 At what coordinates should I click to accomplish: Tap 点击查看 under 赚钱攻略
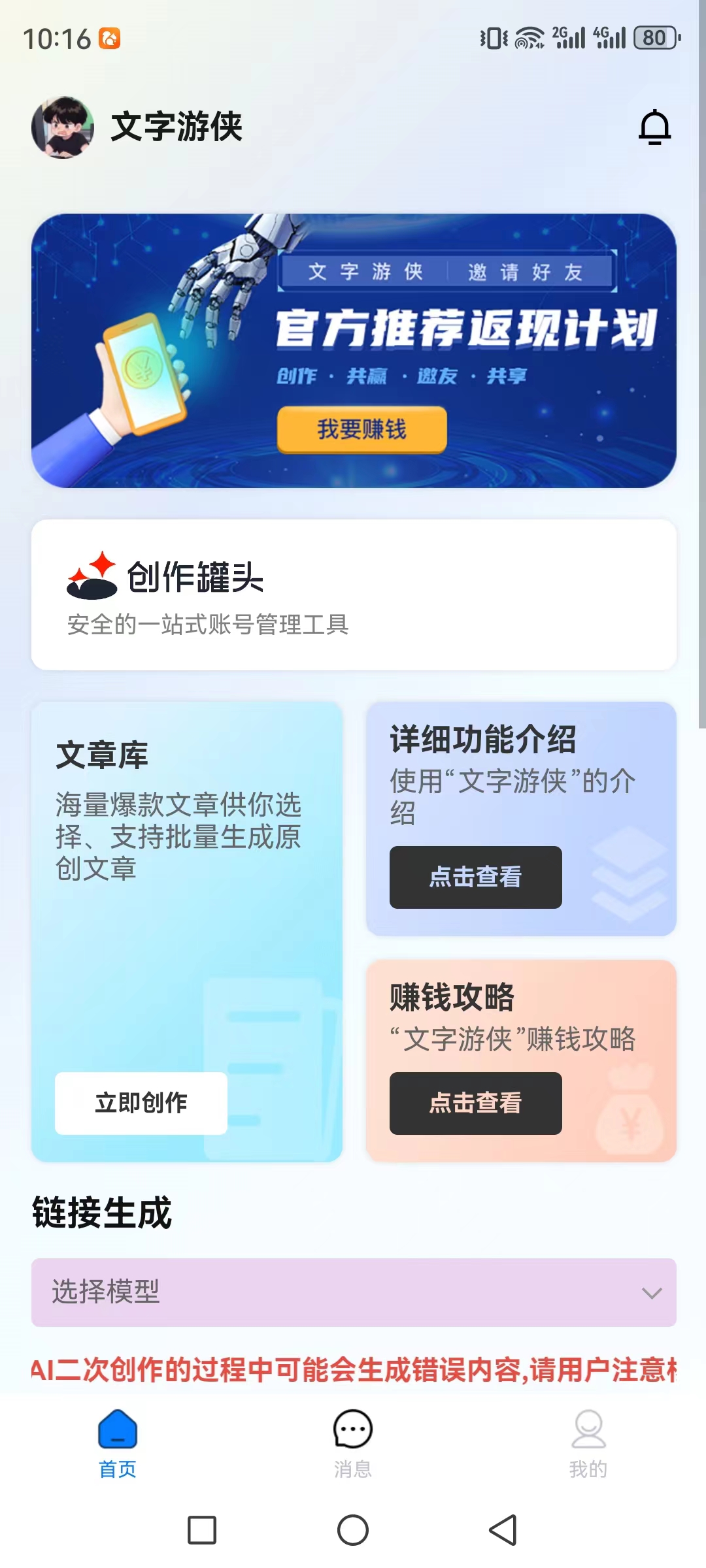click(475, 1103)
